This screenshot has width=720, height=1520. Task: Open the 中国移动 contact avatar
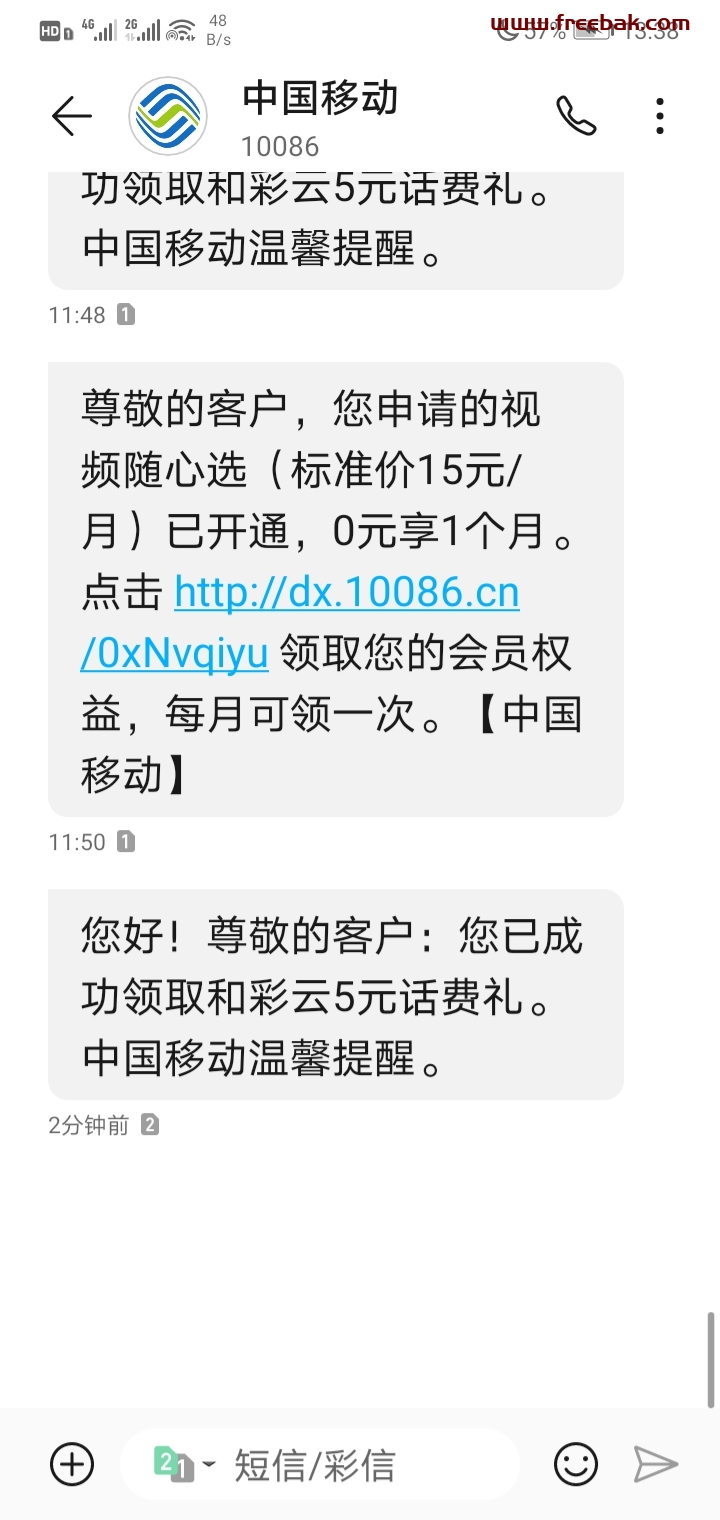[x=168, y=116]
